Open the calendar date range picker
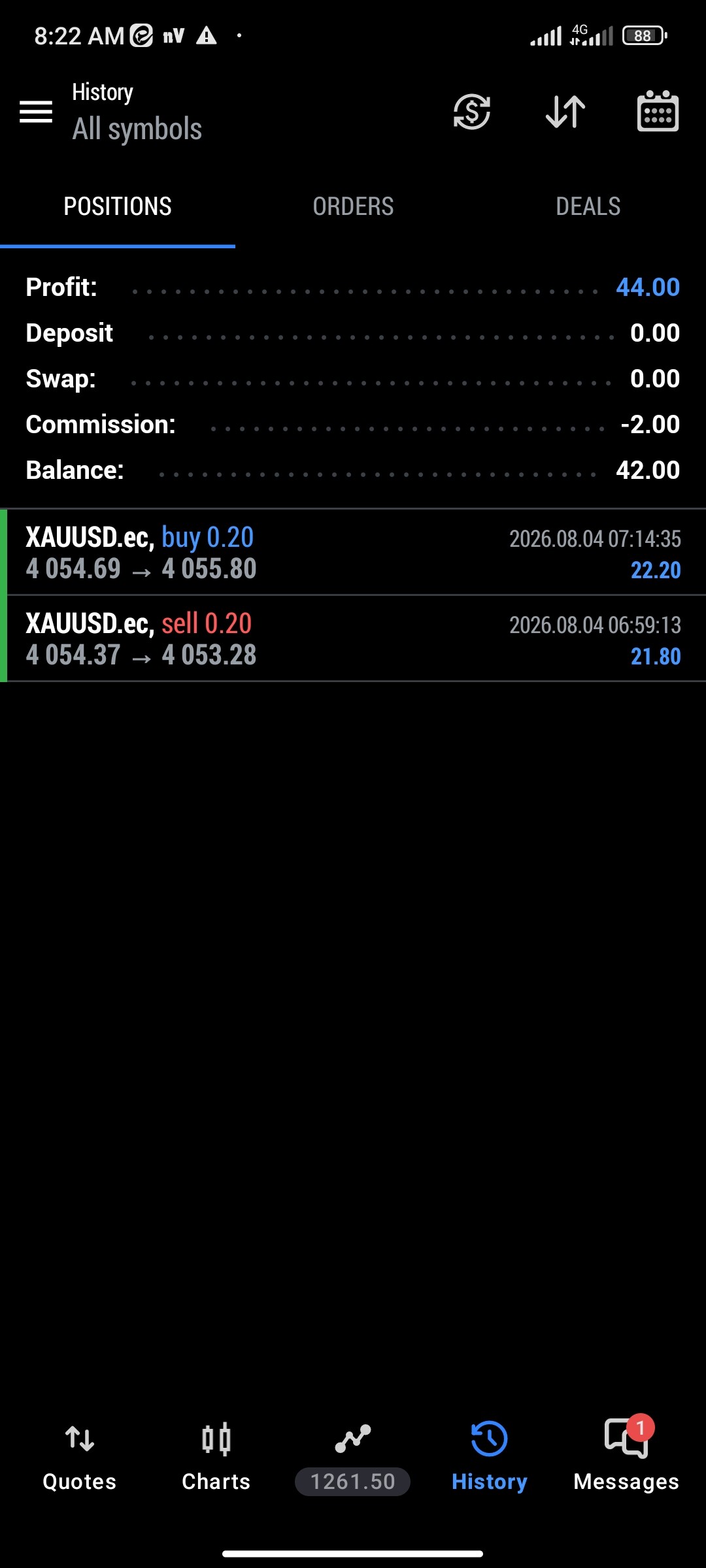 (658, 111)
